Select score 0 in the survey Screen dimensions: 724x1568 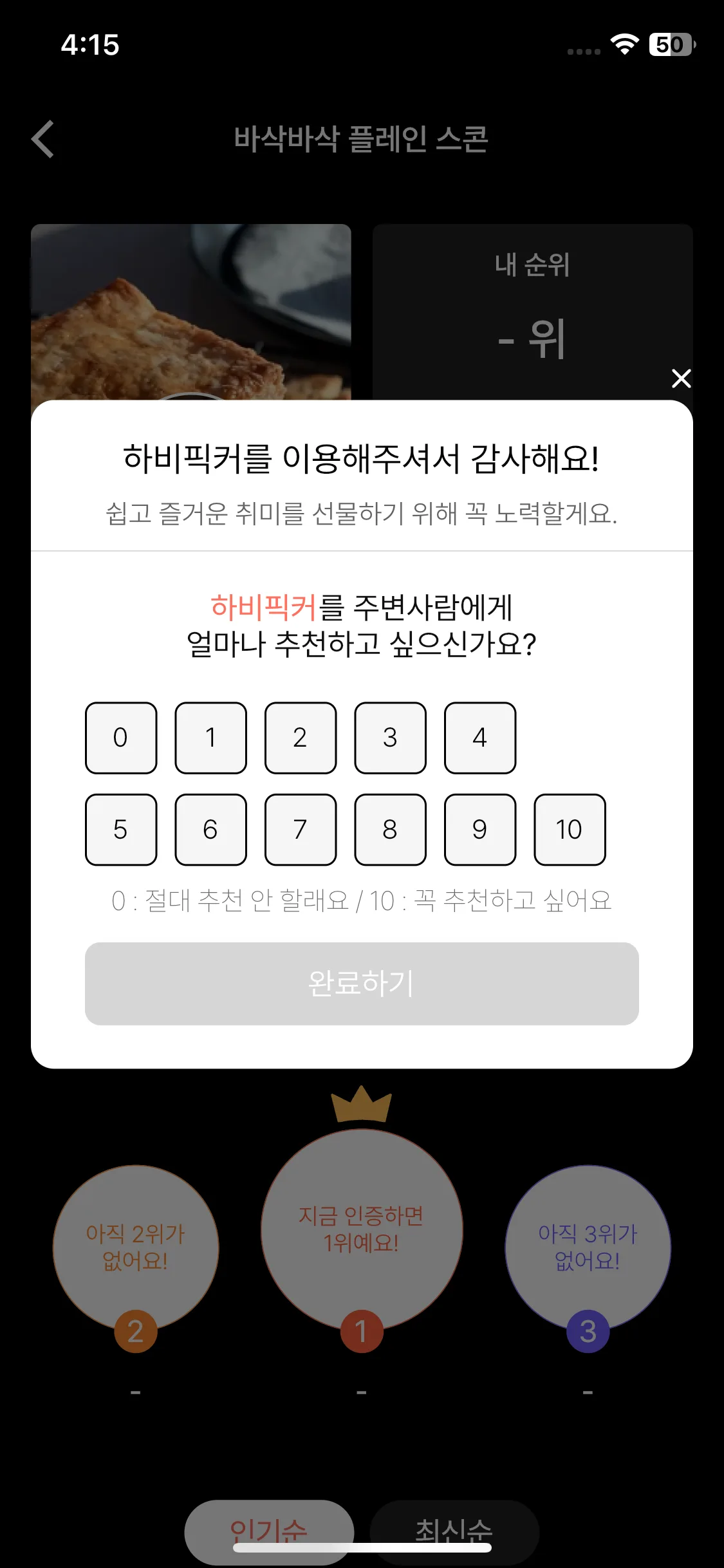coord(121,738)
